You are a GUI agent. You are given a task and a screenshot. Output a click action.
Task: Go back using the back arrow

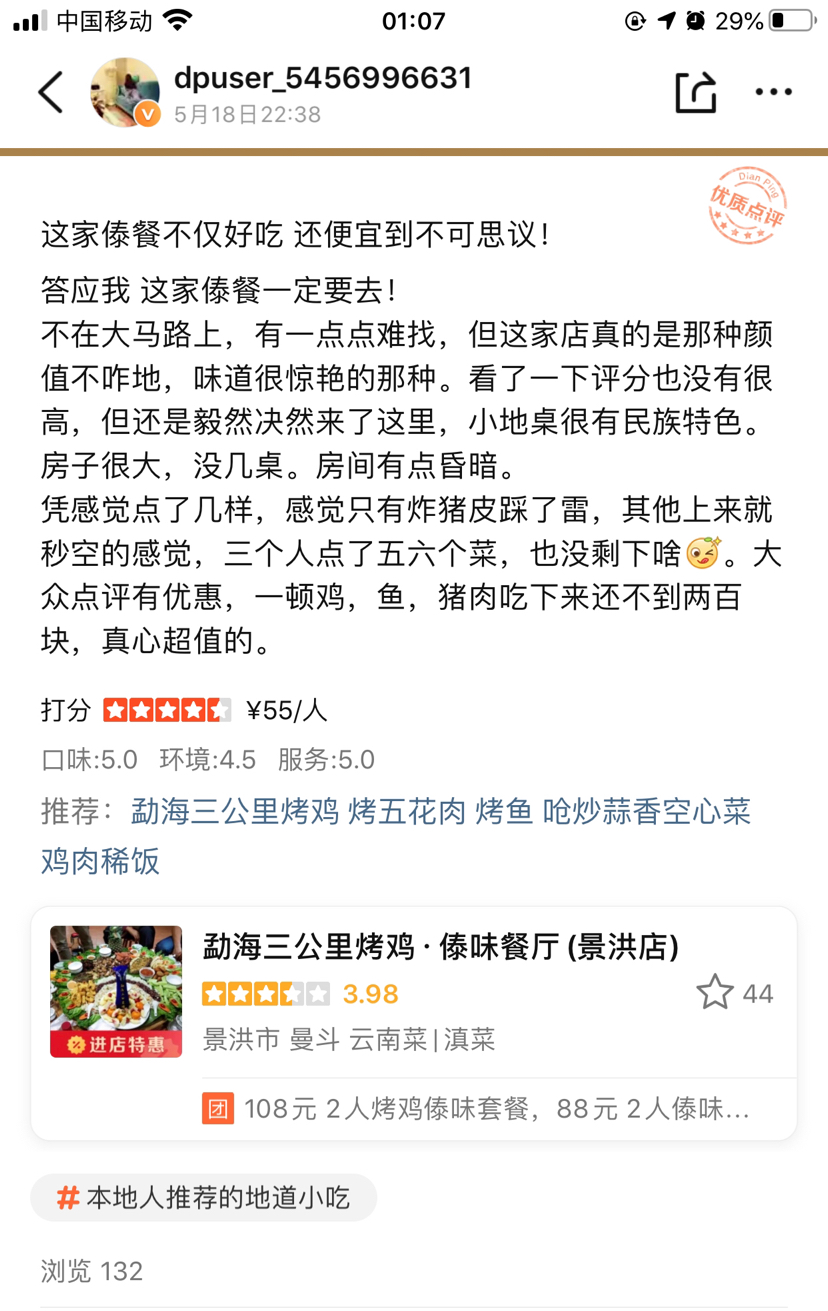pyautogui.click(x=50, y=93)
